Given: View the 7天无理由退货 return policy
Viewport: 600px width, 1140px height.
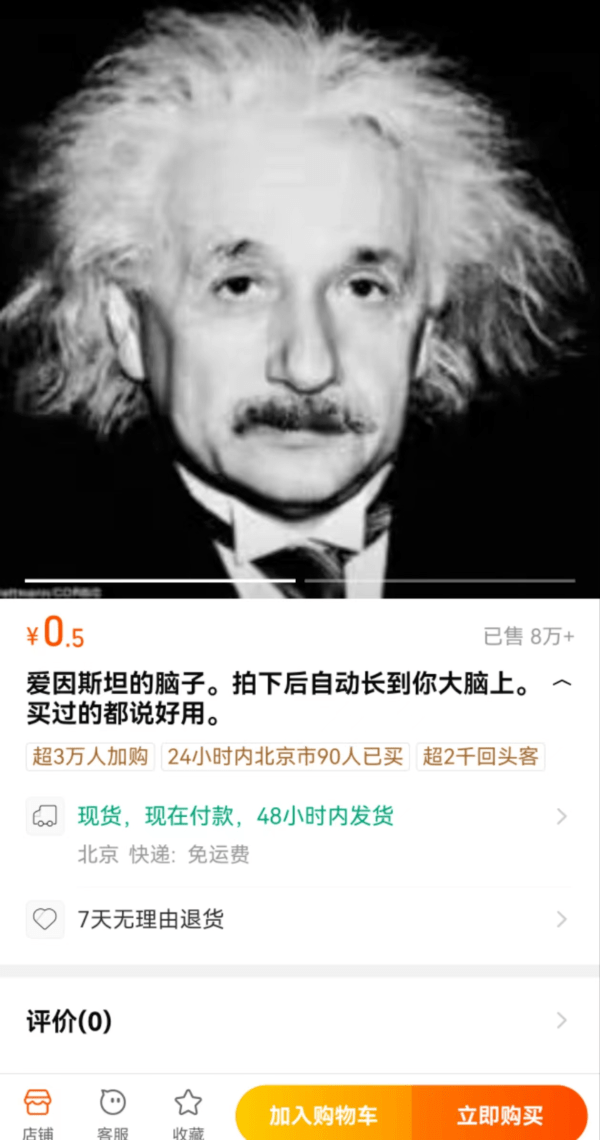Looking at the screenshot, I should coord(300,919).
